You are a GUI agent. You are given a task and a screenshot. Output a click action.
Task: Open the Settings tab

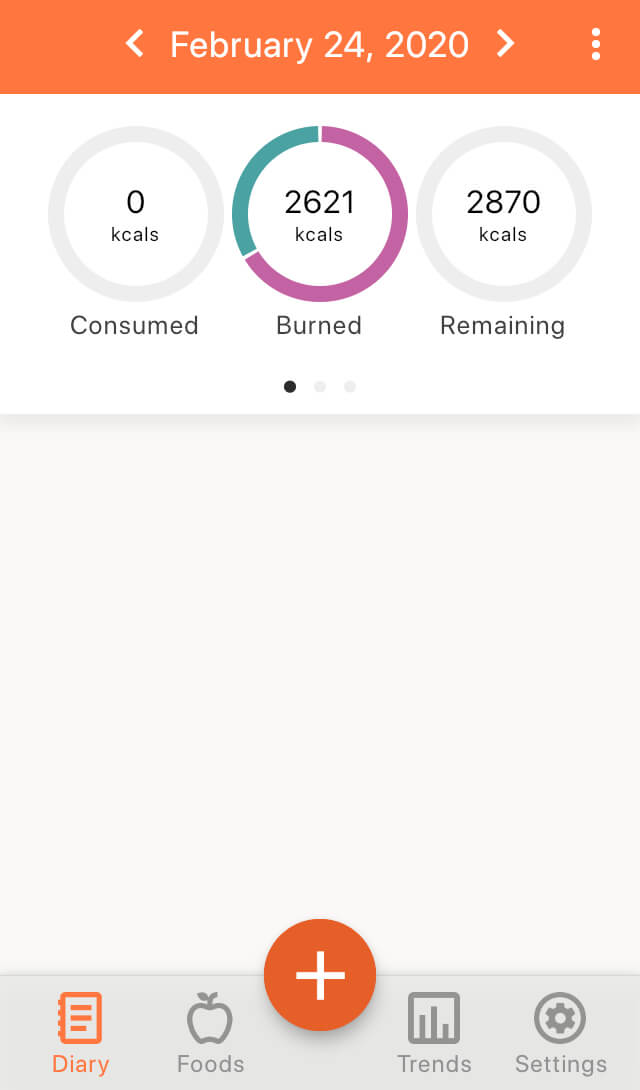pos(561,1034)
